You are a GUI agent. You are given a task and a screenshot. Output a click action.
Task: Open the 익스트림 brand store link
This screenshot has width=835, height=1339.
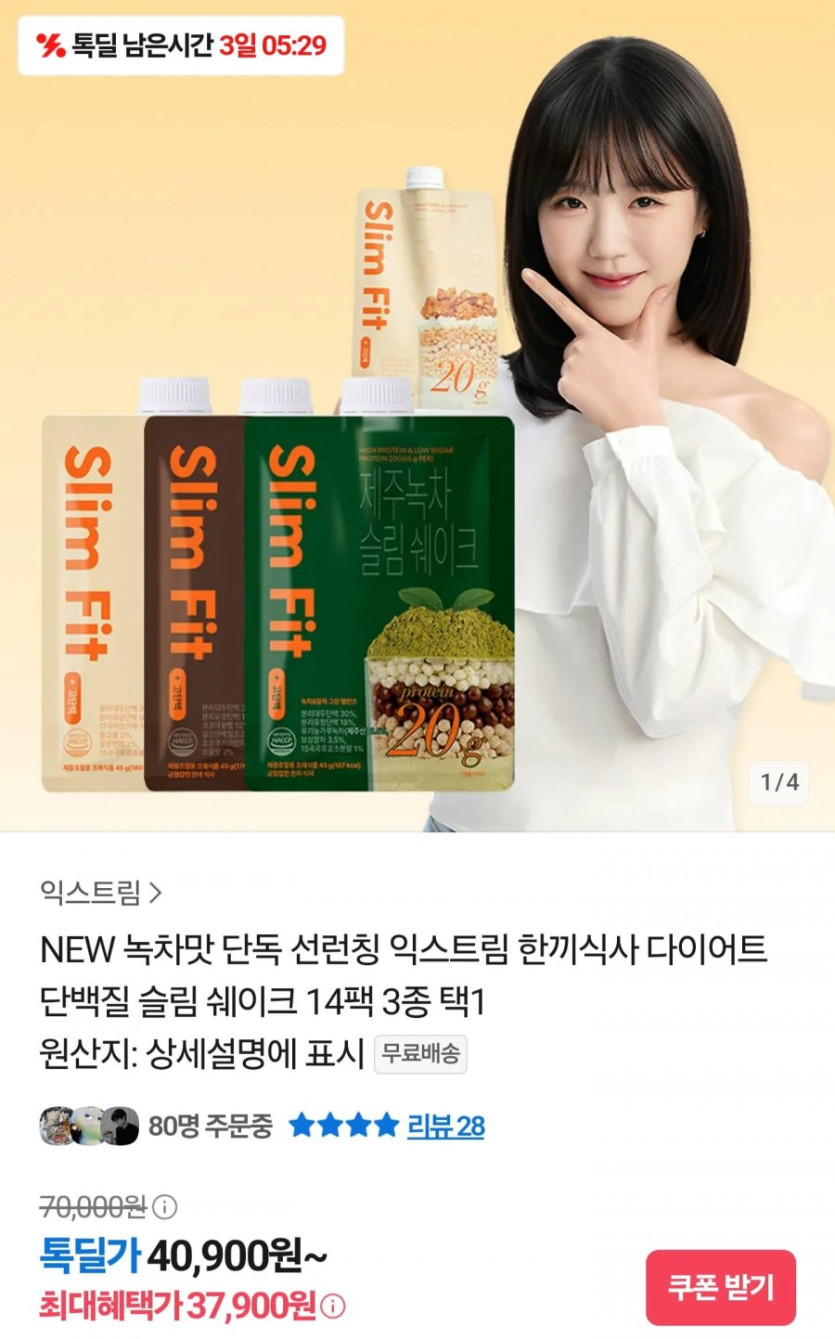[101, 892]
